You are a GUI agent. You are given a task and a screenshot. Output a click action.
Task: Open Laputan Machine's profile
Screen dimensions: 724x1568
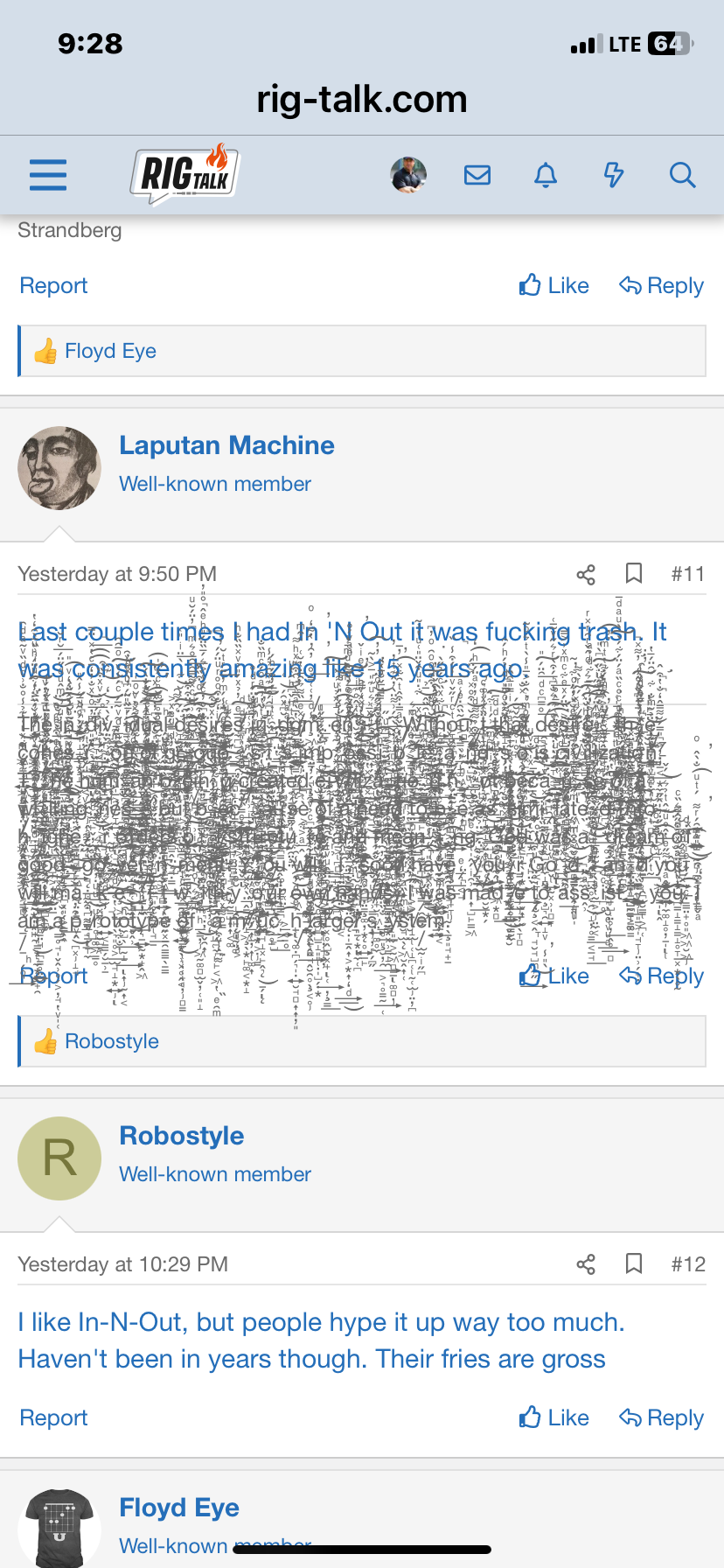pos(226,445)
